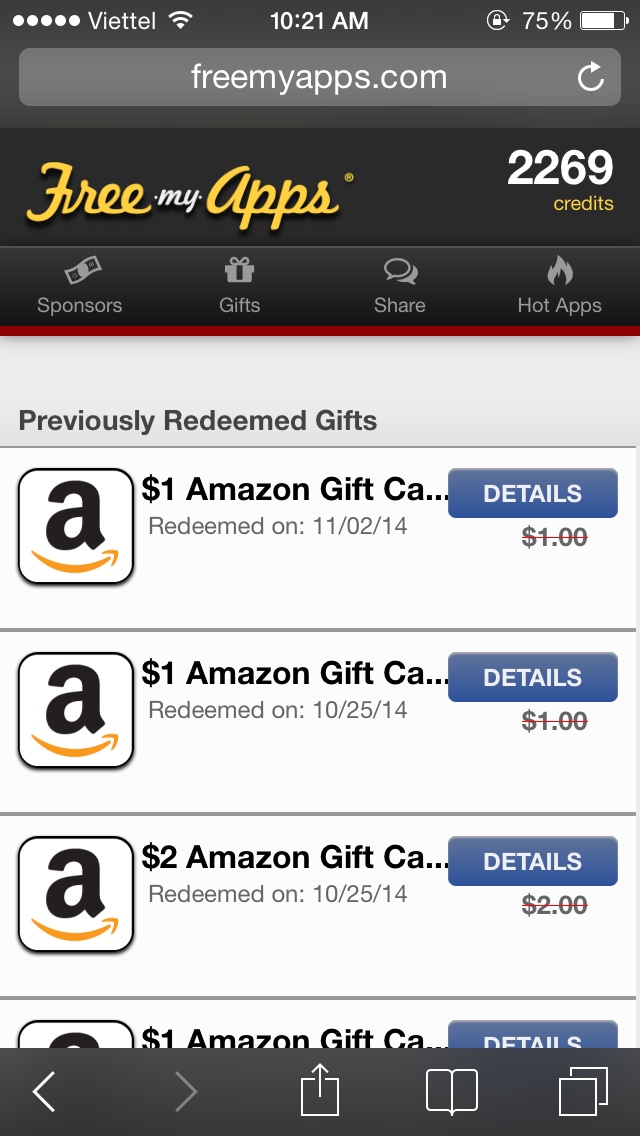Image resolution: width=640 pixels, height=1136 pixels.
Task: Go to the Share tab
Action: pyautogui.click(x=400, y=286)
